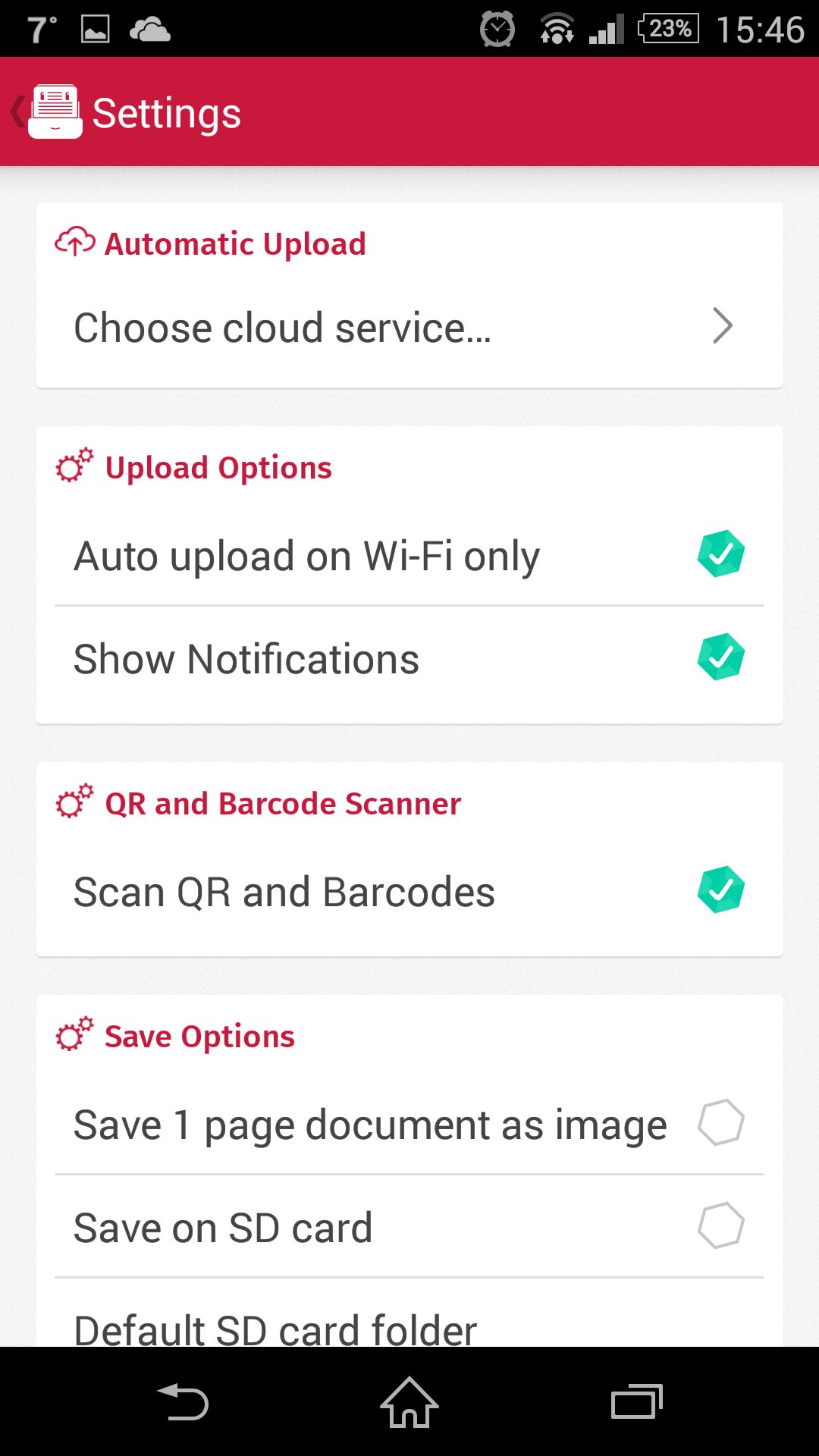819x1456 pixels.
Task: Enable Save 1 page document as image
Action: (x=720, y=1123)
